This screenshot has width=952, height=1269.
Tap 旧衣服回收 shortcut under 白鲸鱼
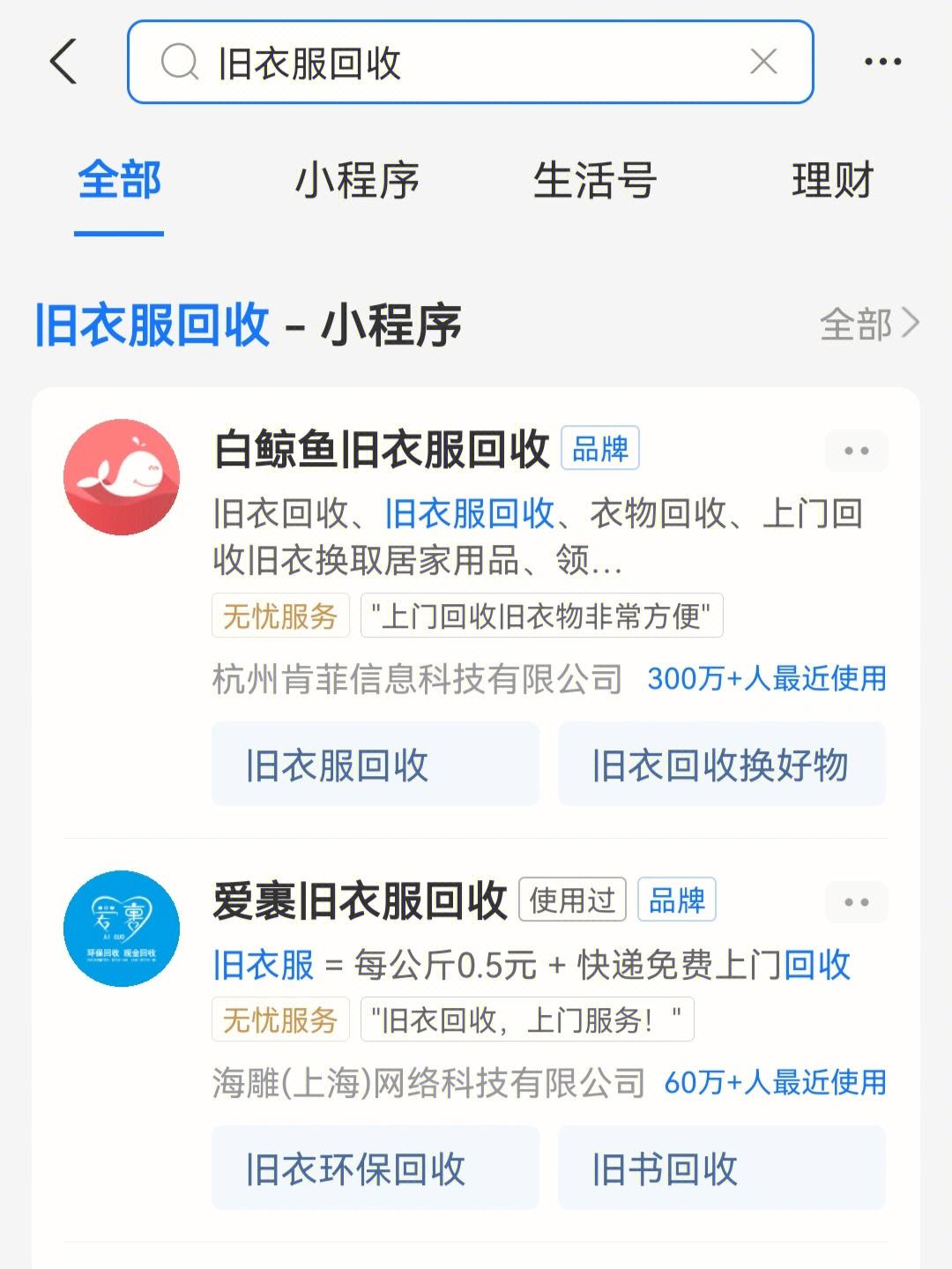pos(375,765)
